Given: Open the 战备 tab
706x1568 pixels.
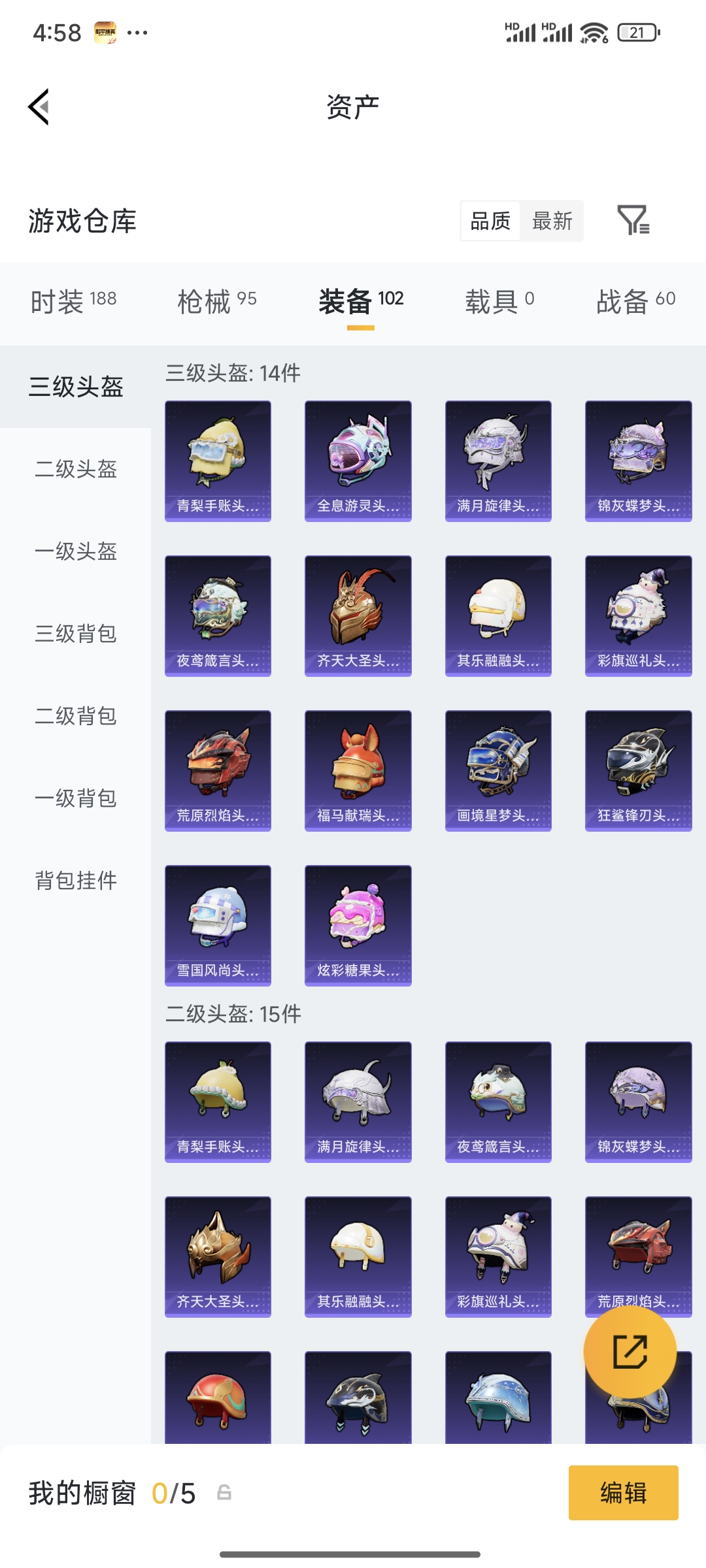Looking at the screenshot, I should pyautogui.click(x=635, y=301).
